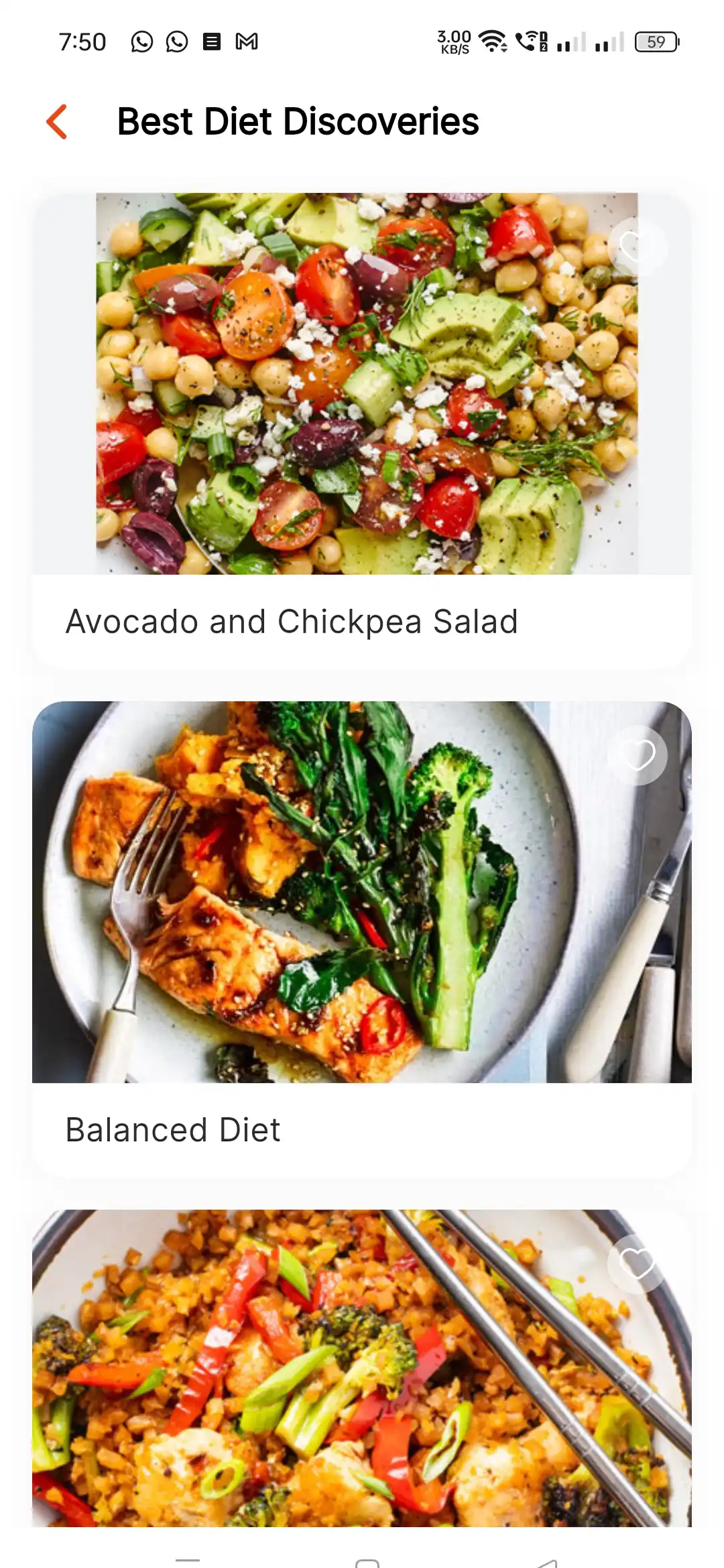The width and height of the screenshot is (724, 1568).
Task: Tap the Wi-Fi status icon
Action: pos(493,42)
